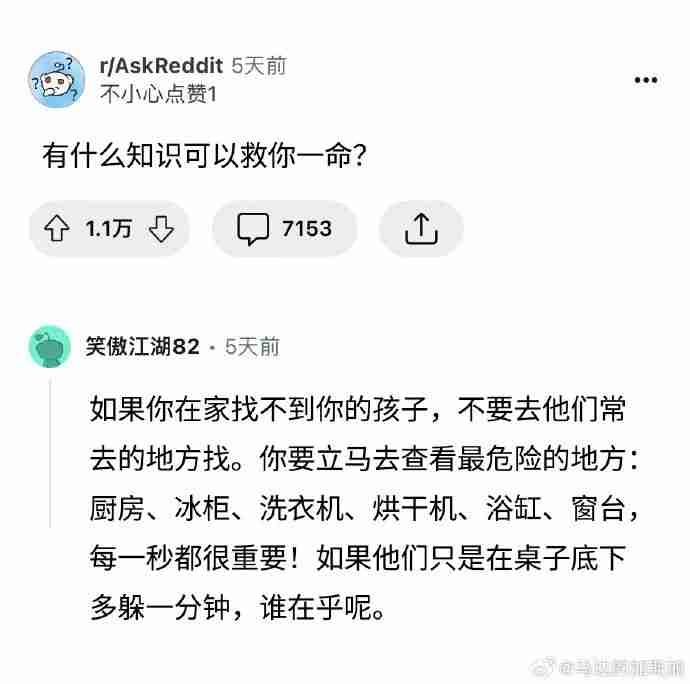Image resolution: width=690 pixels, height=684 pixels.
Task: Upvote the AskReddit post
Action: tap(56, 229)
